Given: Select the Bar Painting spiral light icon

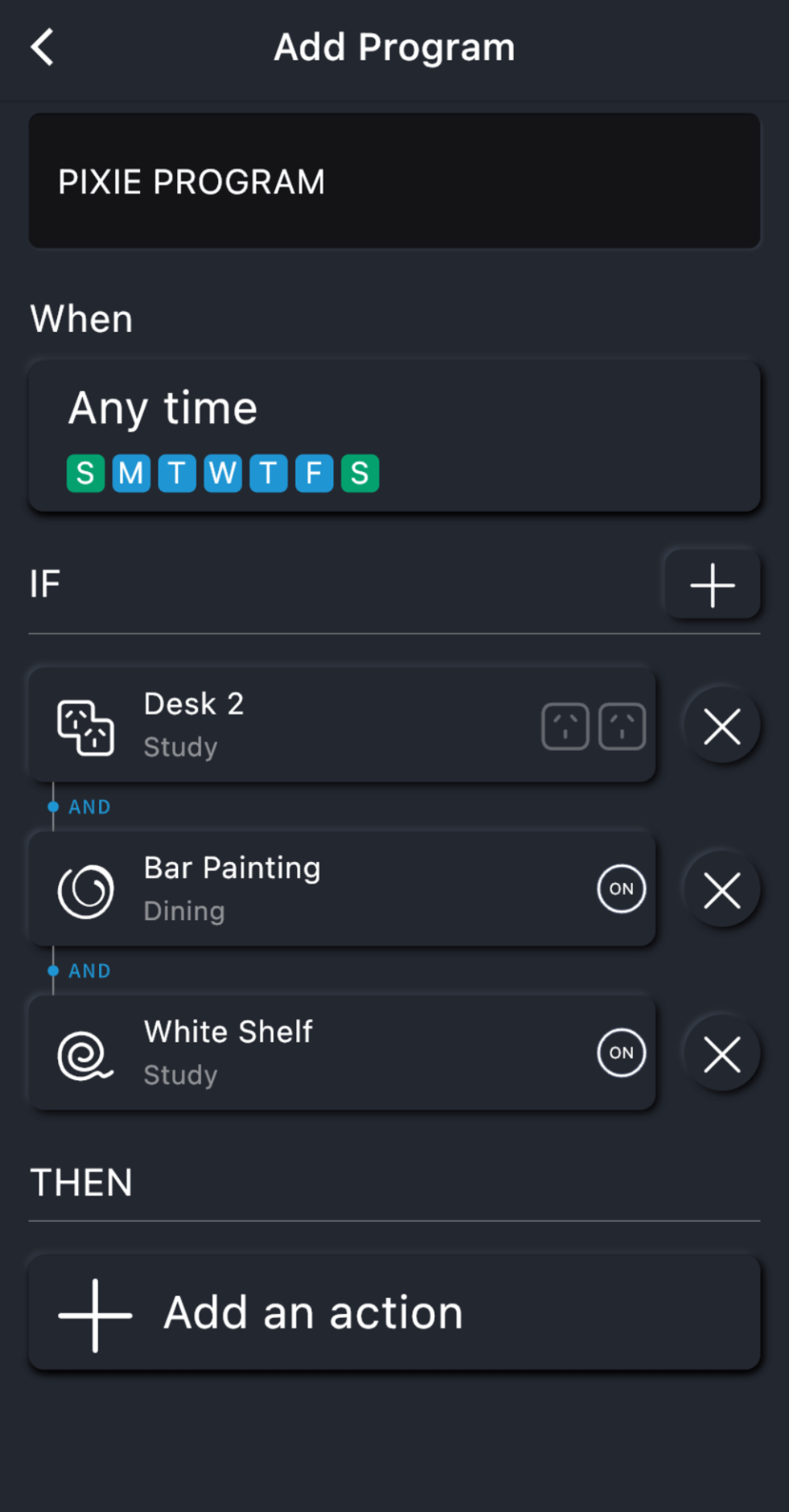Looking at the screenshot, I should click(85, 889).
